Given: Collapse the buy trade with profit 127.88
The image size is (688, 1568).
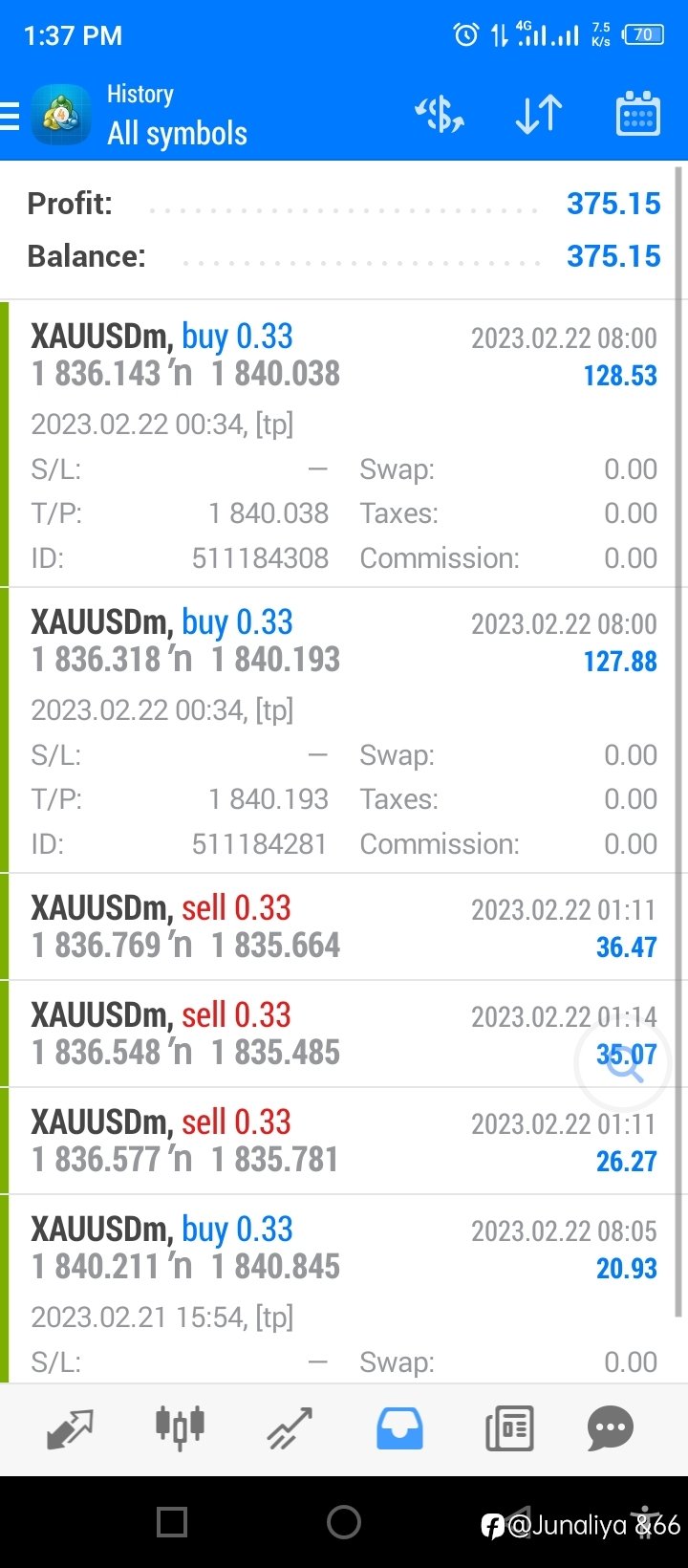Looking at the screenshot, I should (x=344, y=730).
